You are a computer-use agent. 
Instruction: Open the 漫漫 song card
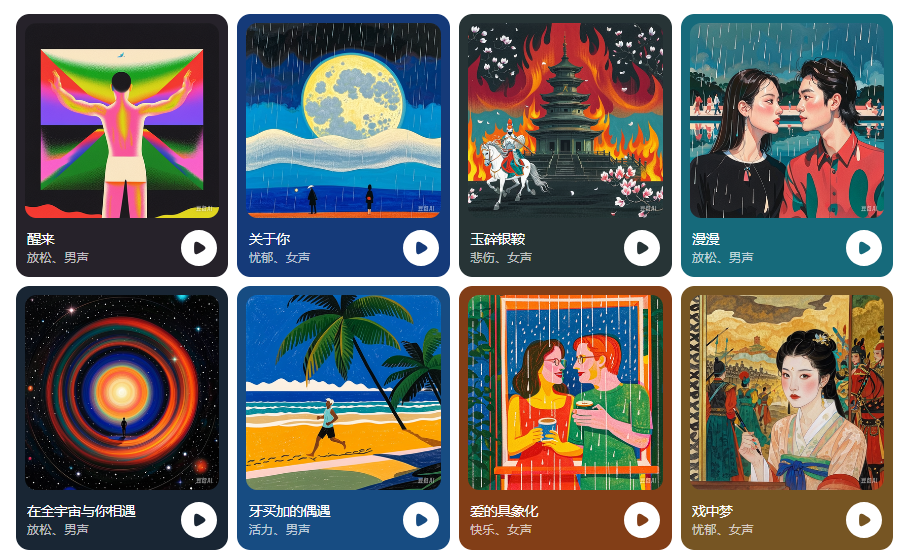tap(786, 120)
